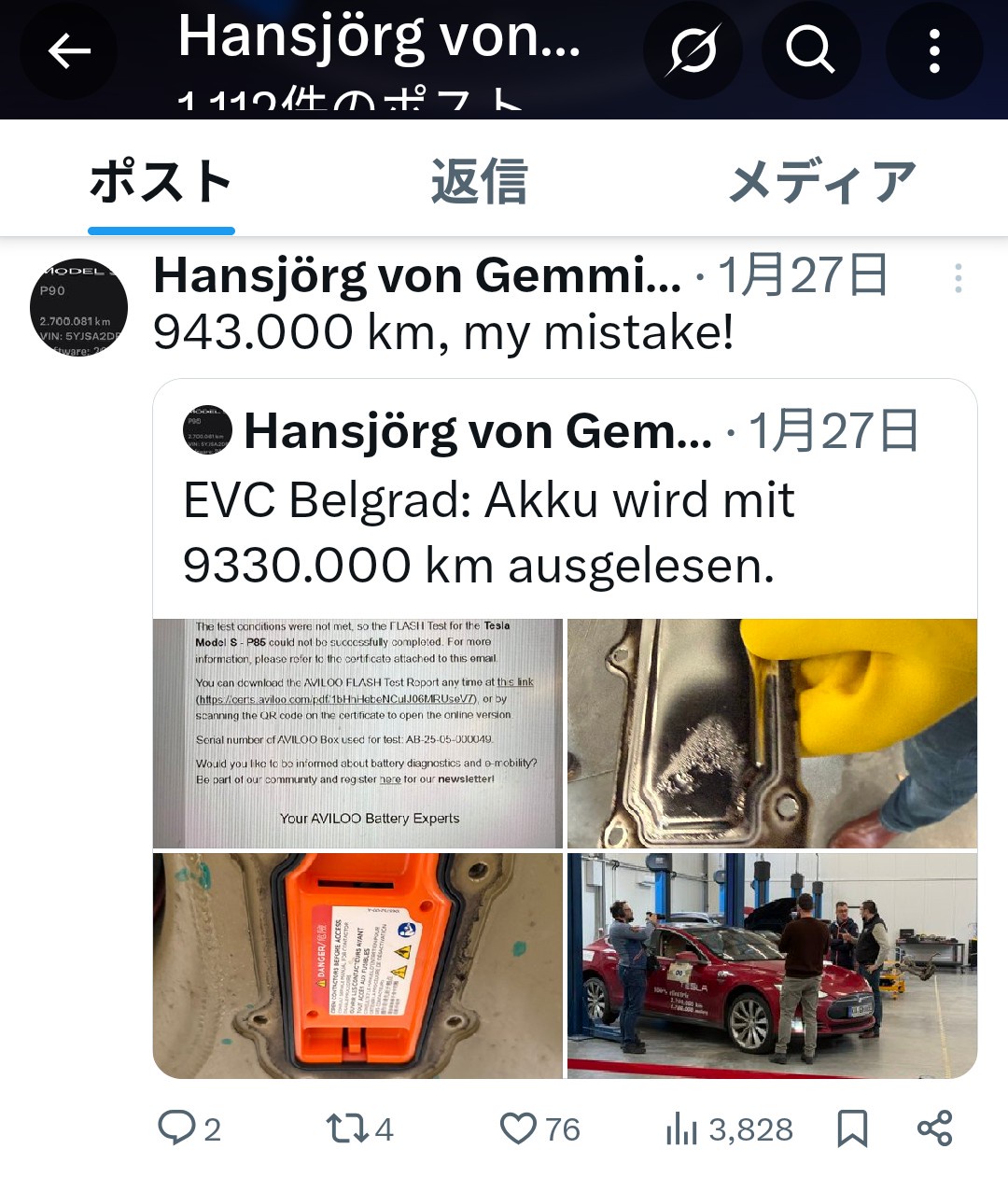Switch to the メディア tab
This screenshot has width=1008, height=1177.
[821, 182]
